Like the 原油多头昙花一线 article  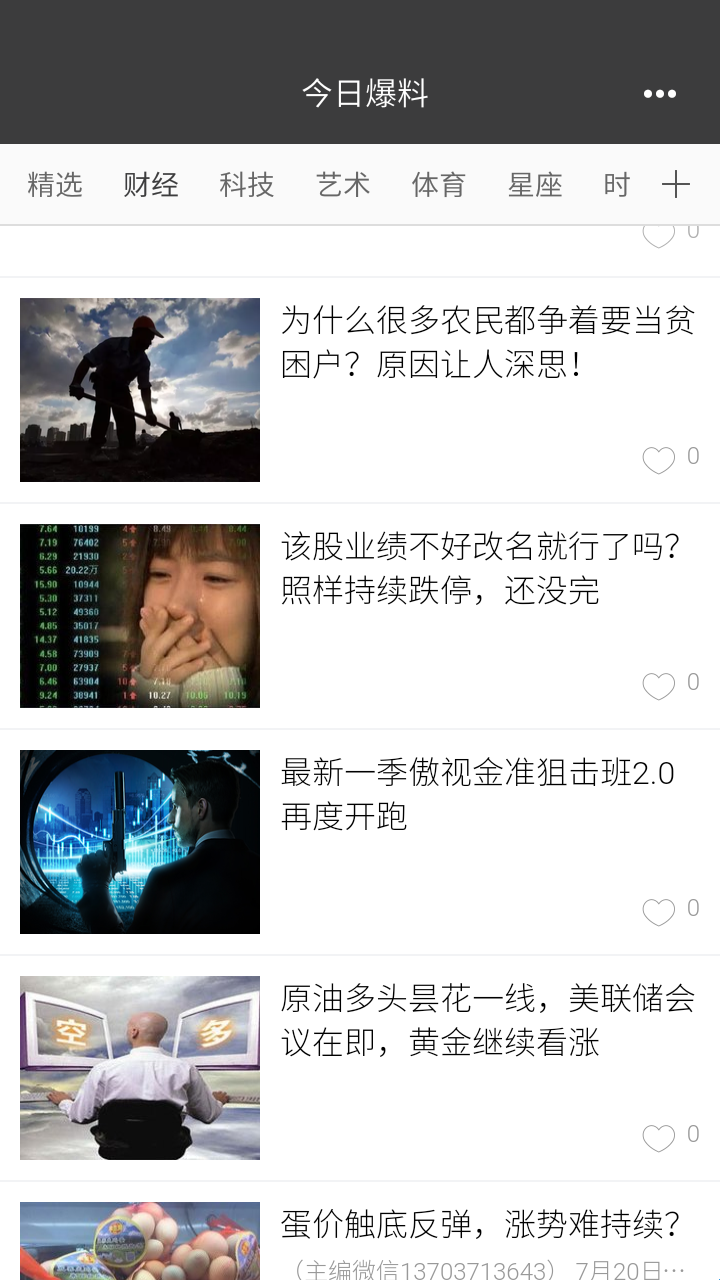point(659,1138)
